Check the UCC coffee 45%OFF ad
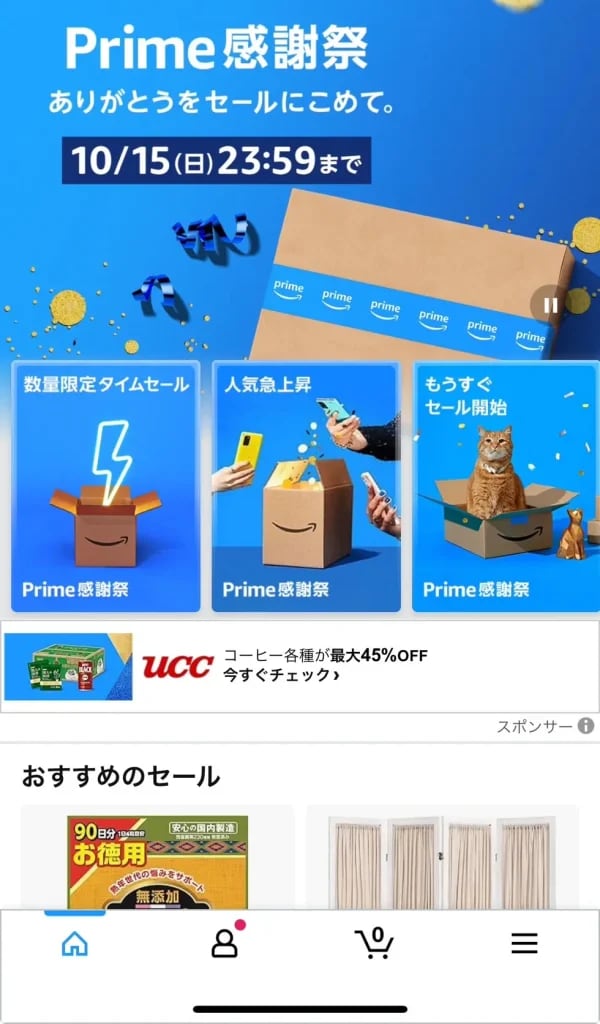Screen dimensions: 600x1024 [x=300, y=666]
